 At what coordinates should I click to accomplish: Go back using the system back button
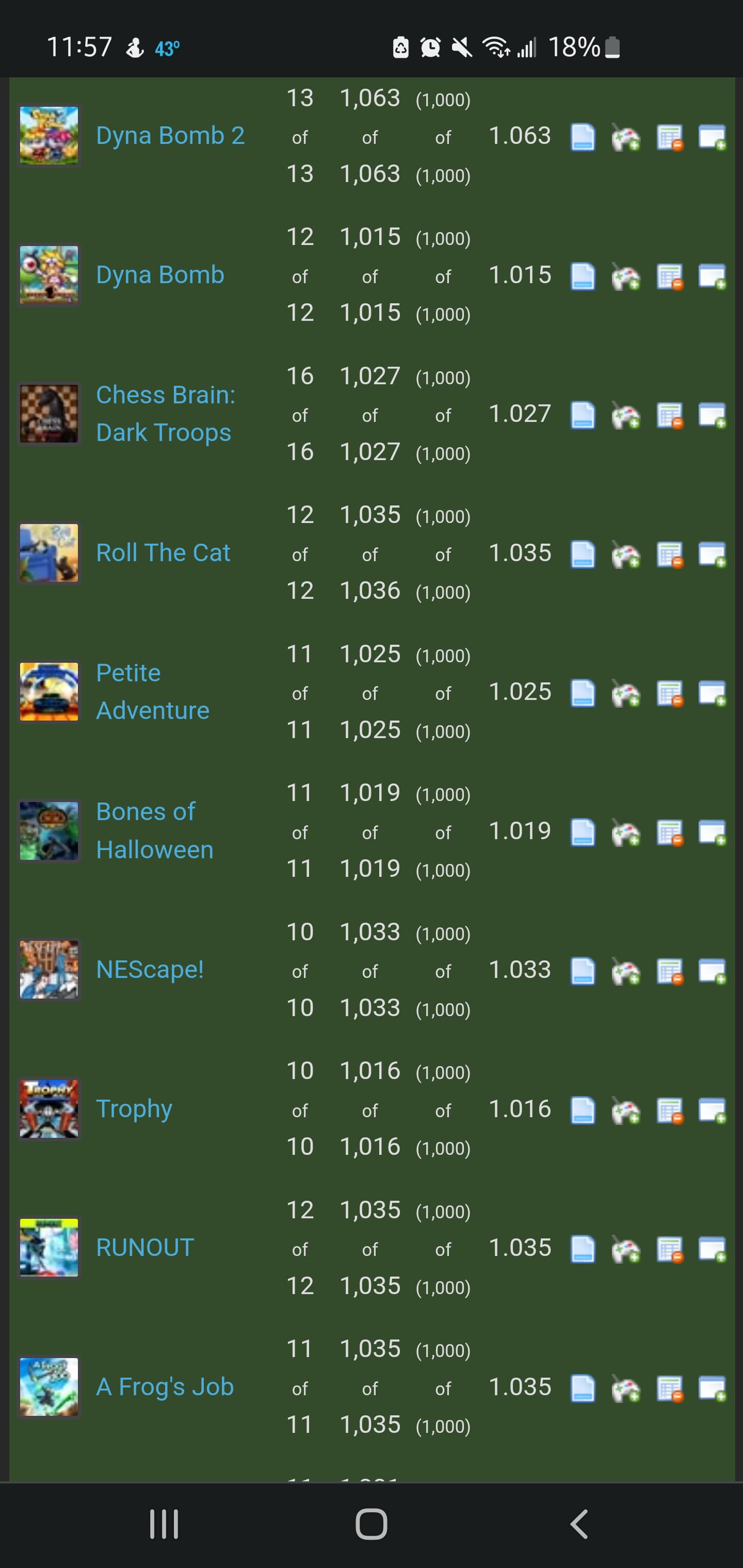click(x=579, y=1524)
